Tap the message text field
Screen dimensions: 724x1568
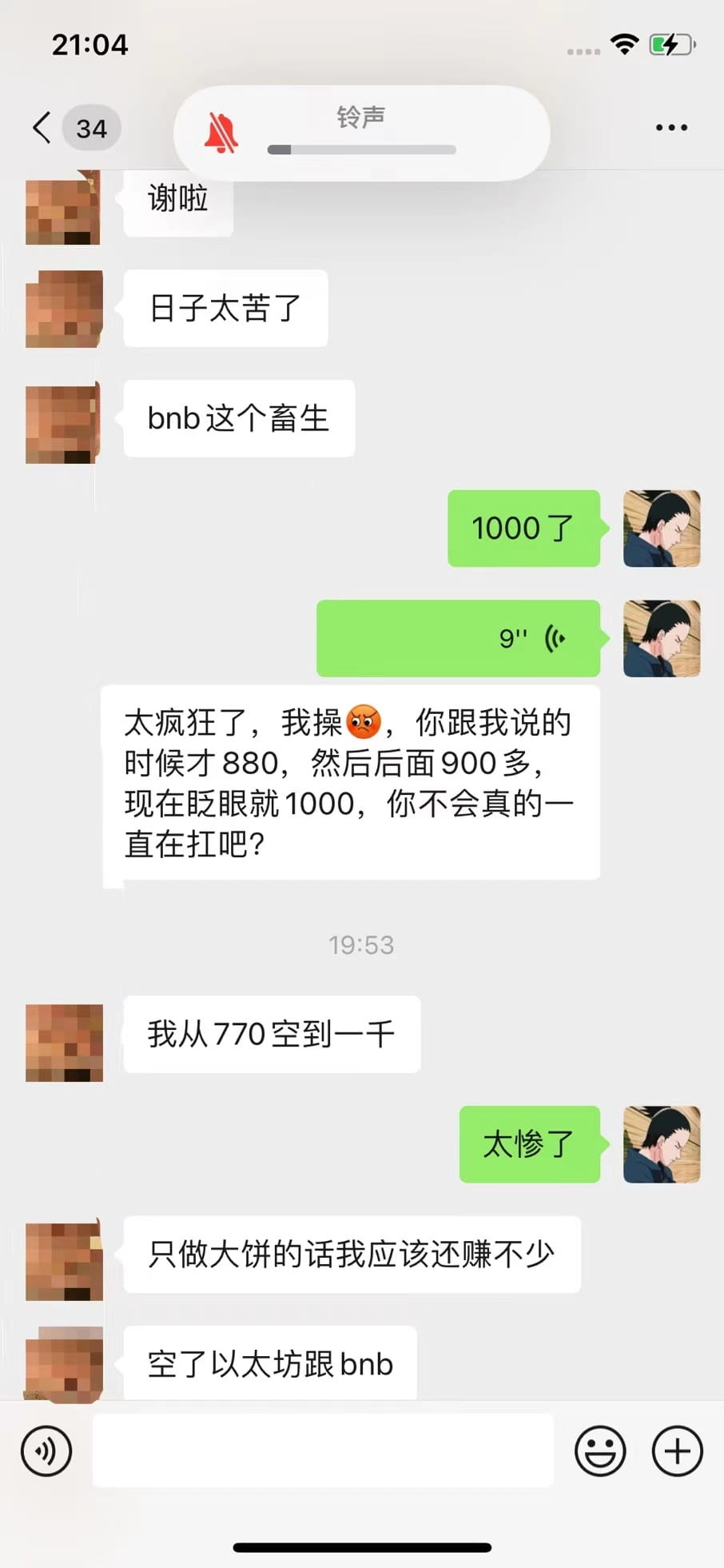point(323,1450)
